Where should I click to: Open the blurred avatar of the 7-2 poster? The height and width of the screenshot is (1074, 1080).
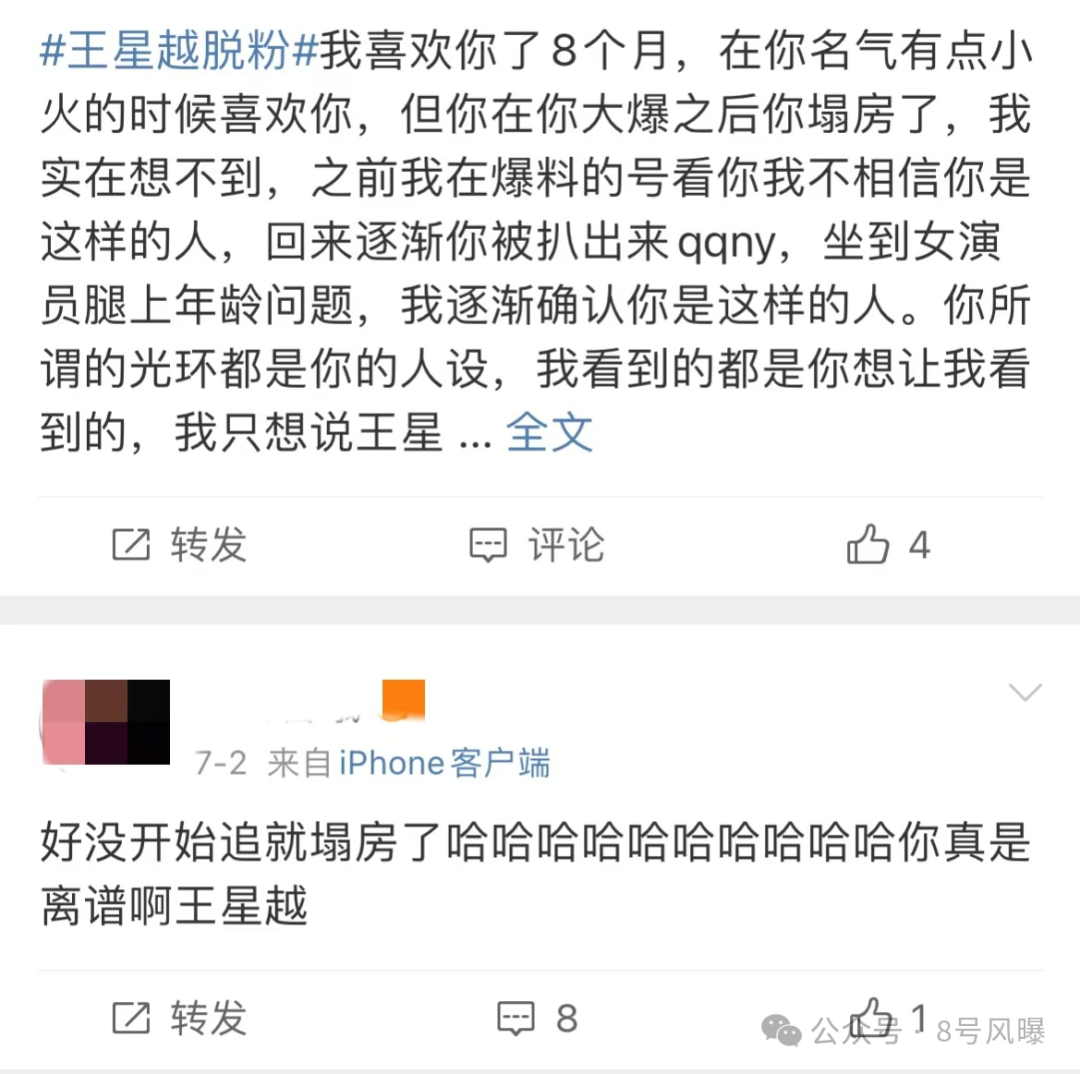click(x=105, y=722)
